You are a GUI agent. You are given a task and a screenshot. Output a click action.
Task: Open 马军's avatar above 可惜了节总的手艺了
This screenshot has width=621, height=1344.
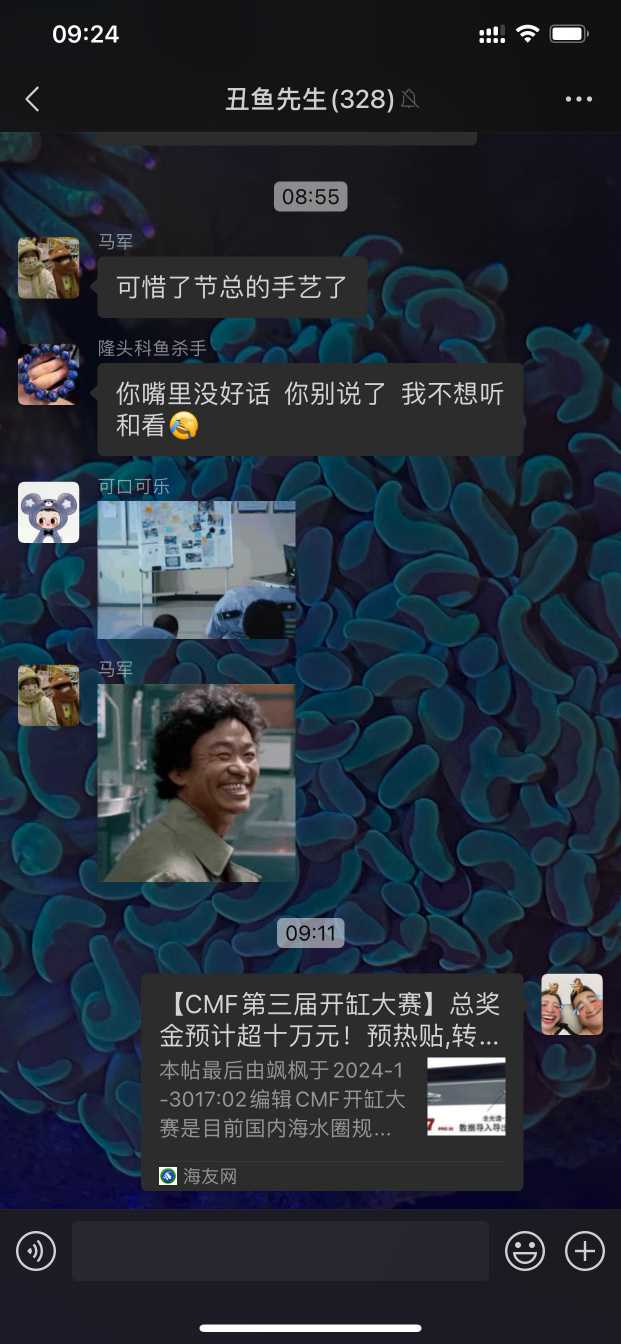point(48,267)
